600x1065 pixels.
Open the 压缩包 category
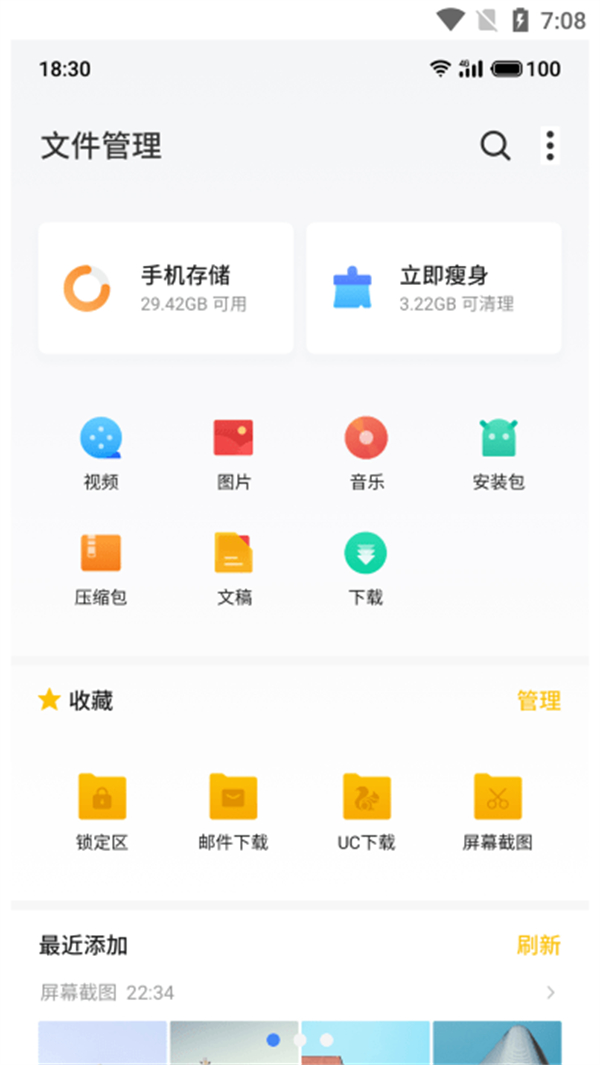[101, 568]
